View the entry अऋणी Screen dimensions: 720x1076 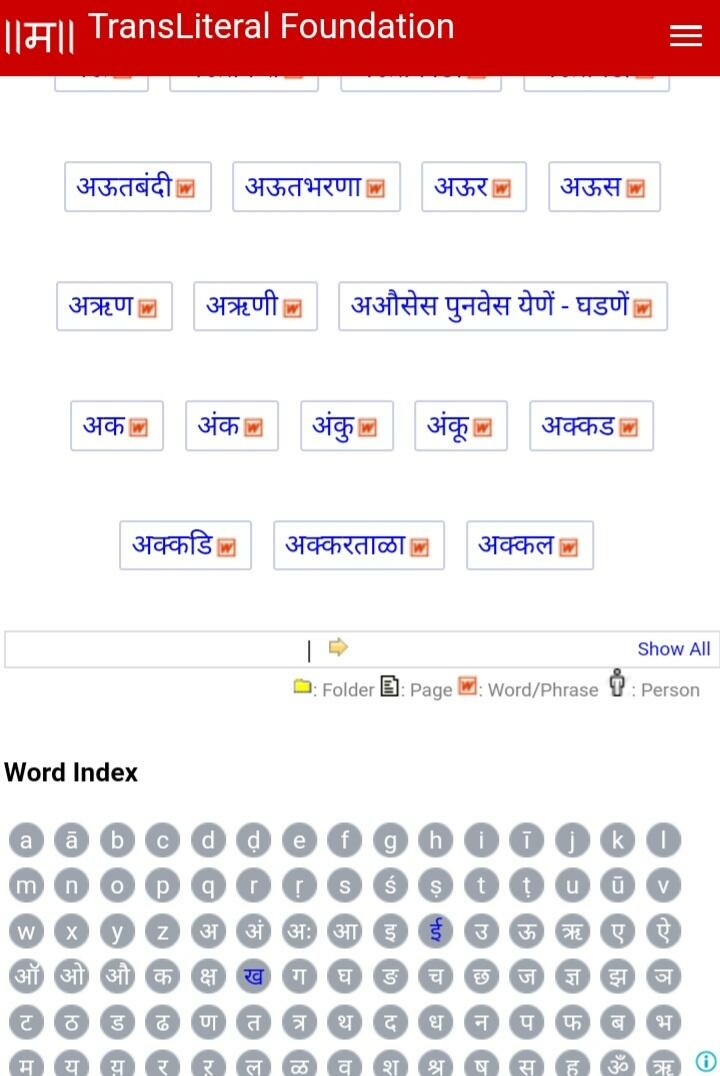(242, 306)
